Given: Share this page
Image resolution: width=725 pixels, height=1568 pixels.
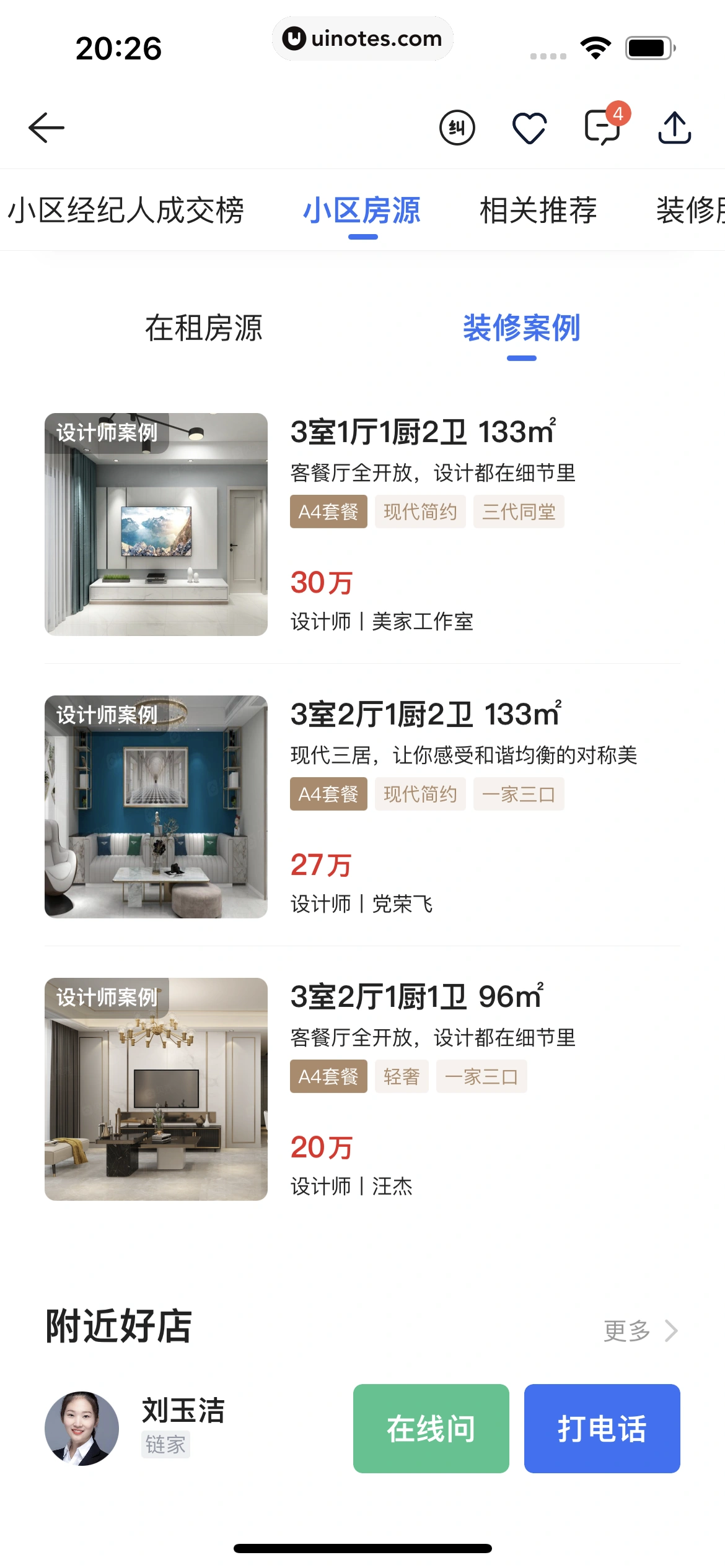Looking at the screenshot, I should (674, 128).
